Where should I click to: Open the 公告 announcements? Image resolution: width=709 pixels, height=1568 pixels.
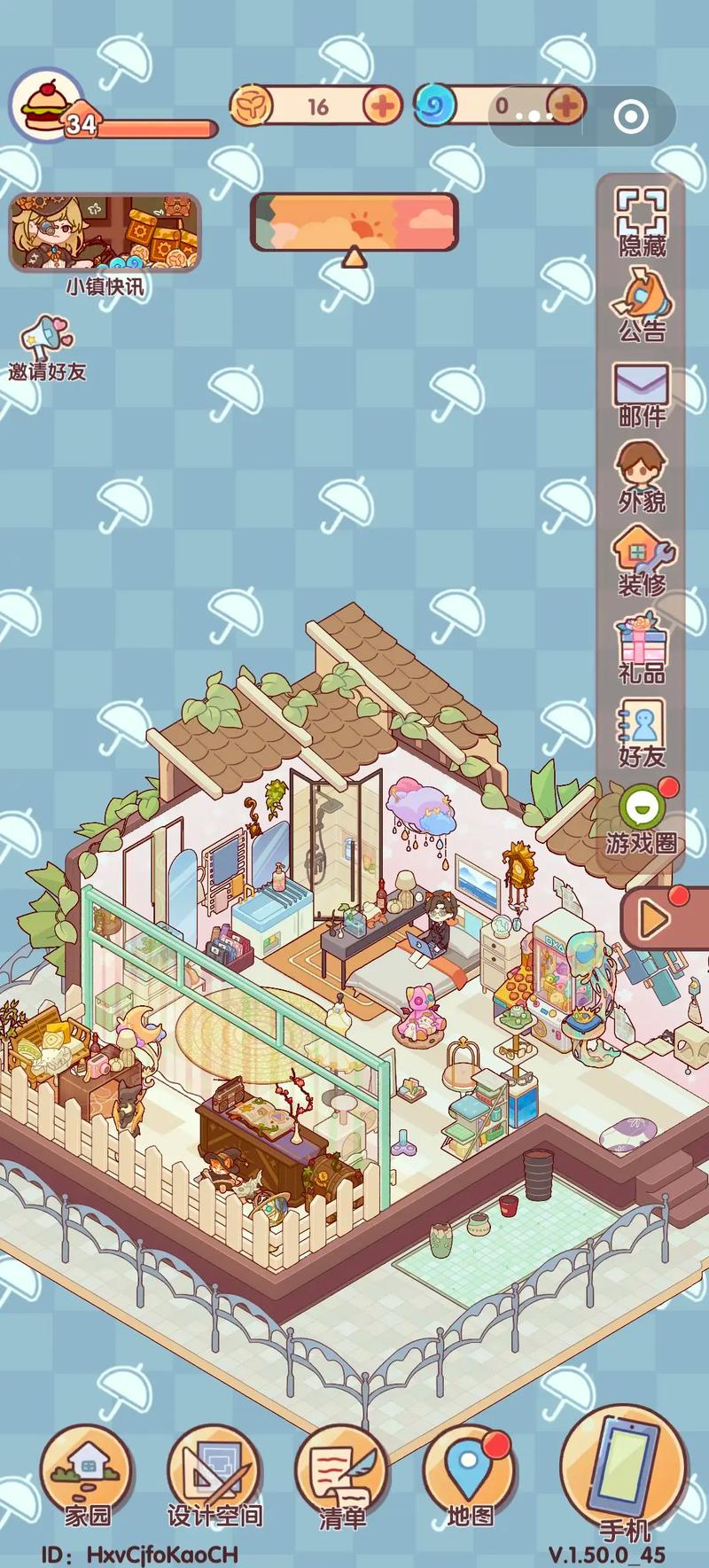(642, 306)
